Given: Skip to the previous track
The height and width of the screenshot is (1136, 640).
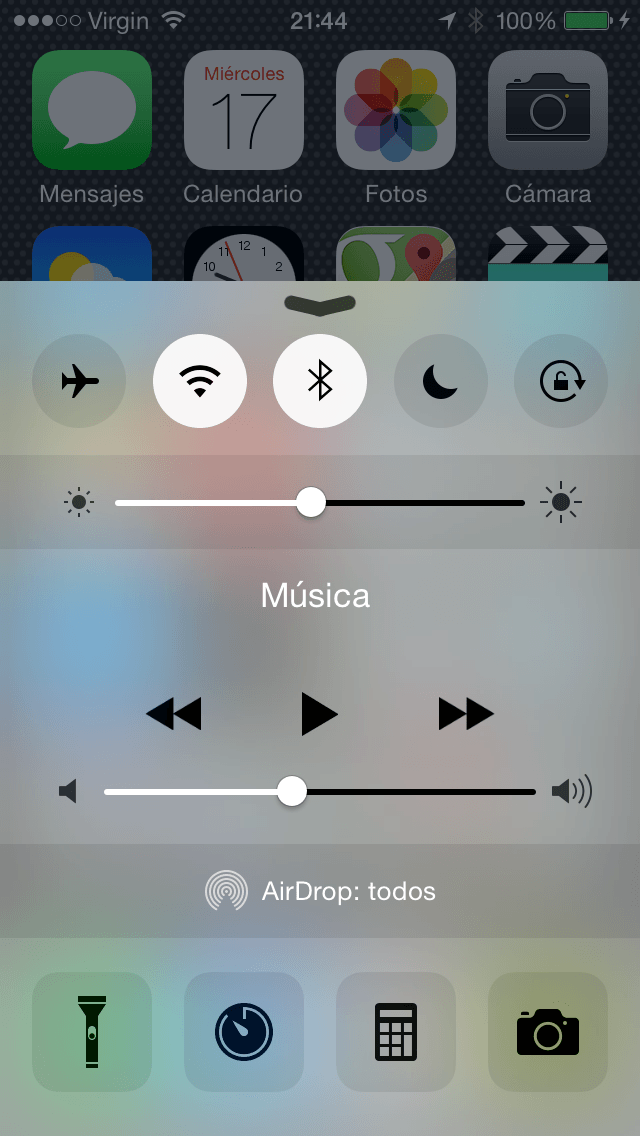Looking at the screenshot, I should 174,714.
